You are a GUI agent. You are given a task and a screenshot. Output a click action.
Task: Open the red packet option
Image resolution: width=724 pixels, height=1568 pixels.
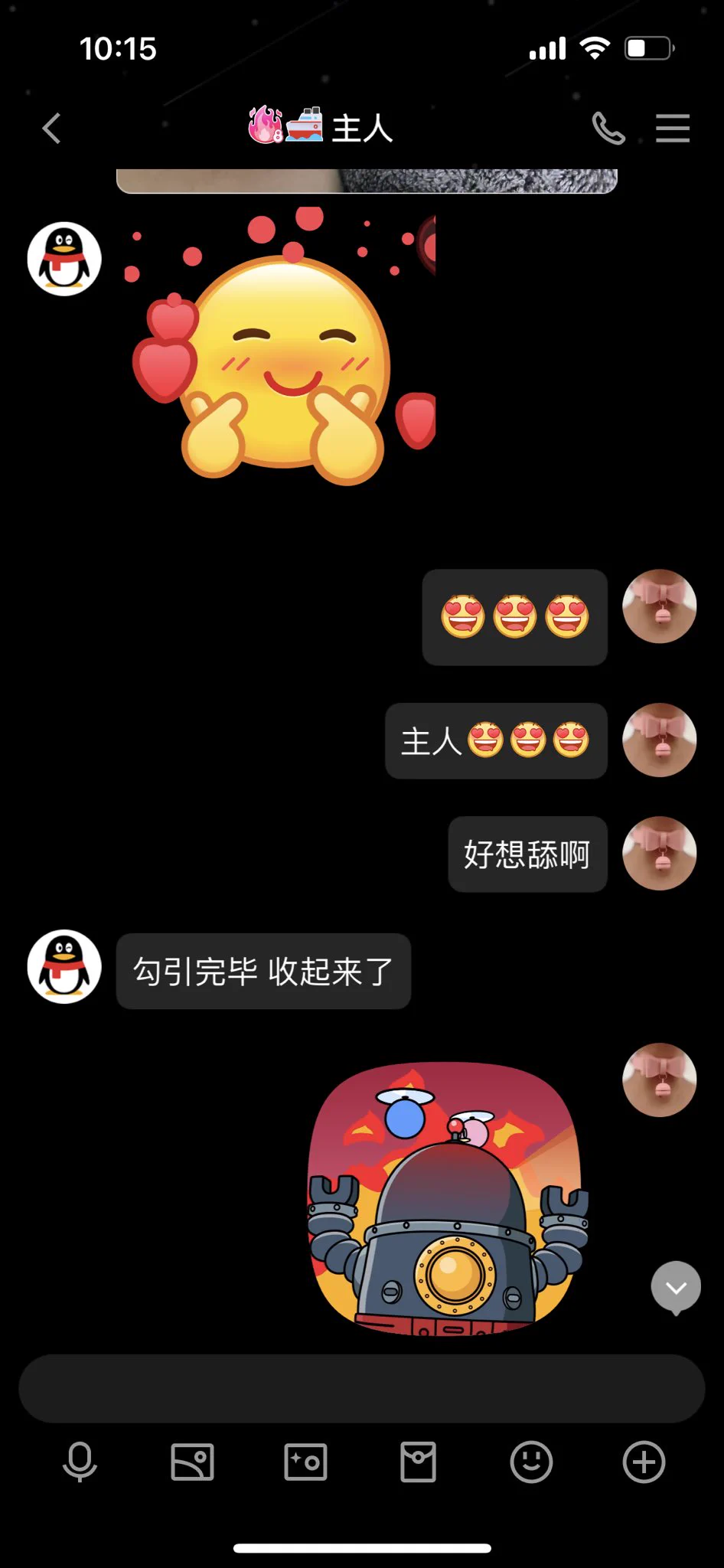point(418,1462)
